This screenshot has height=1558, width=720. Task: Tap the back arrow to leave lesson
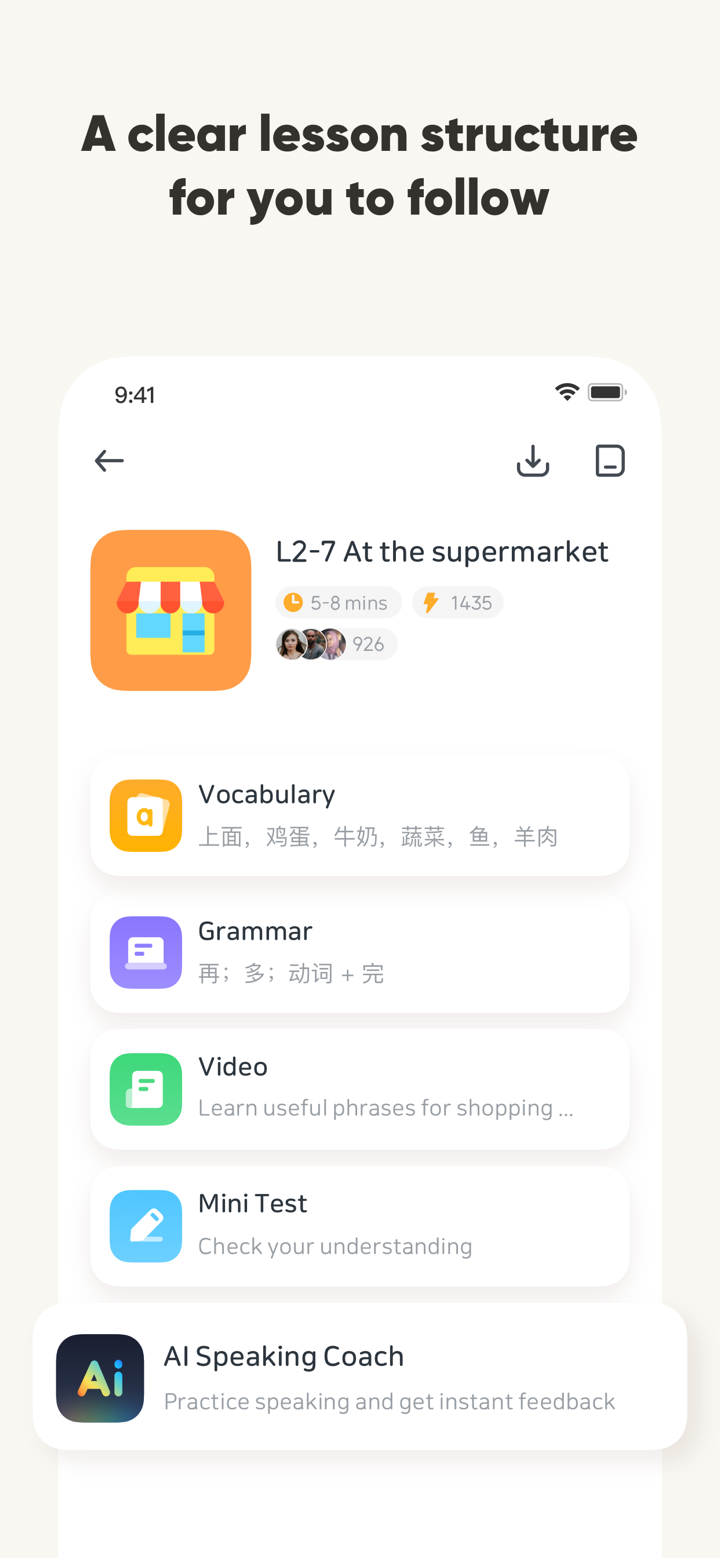pyautogui.click(x=109, y=461)
